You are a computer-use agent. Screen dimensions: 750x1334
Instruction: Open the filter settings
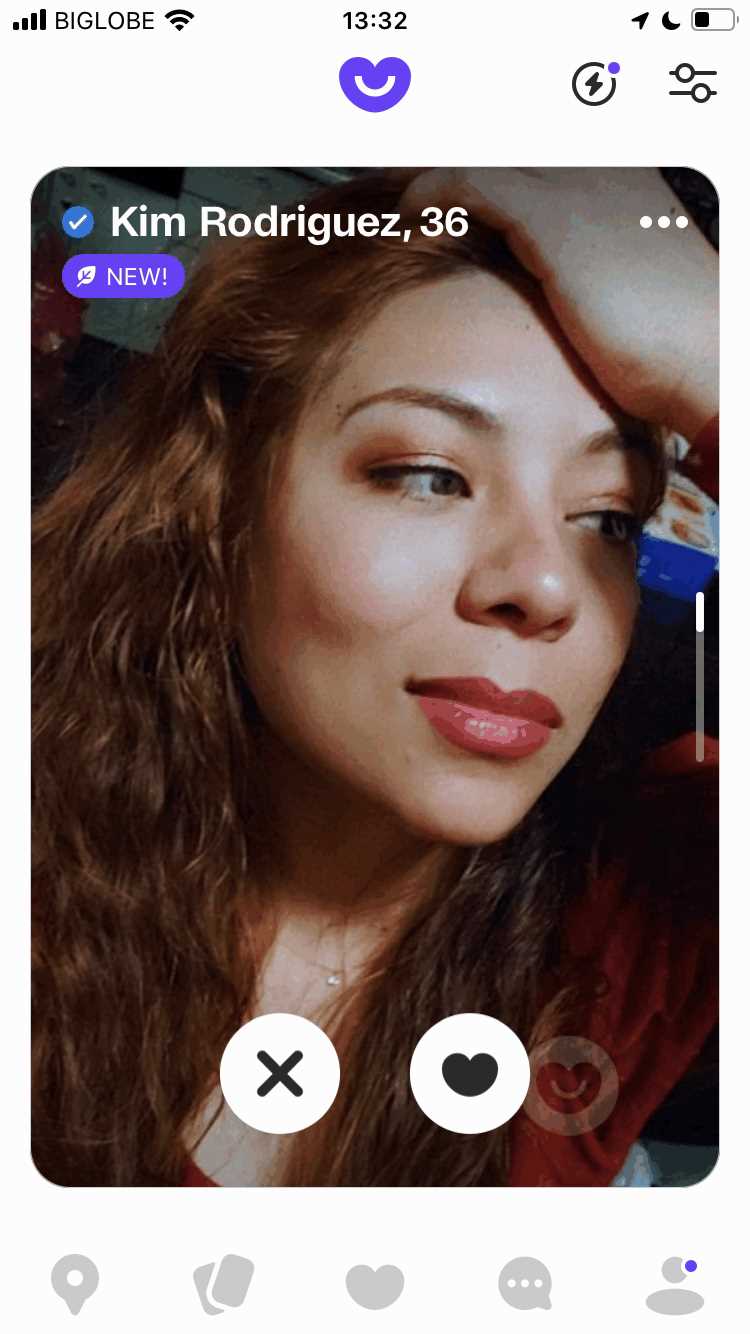pos(692,84)
